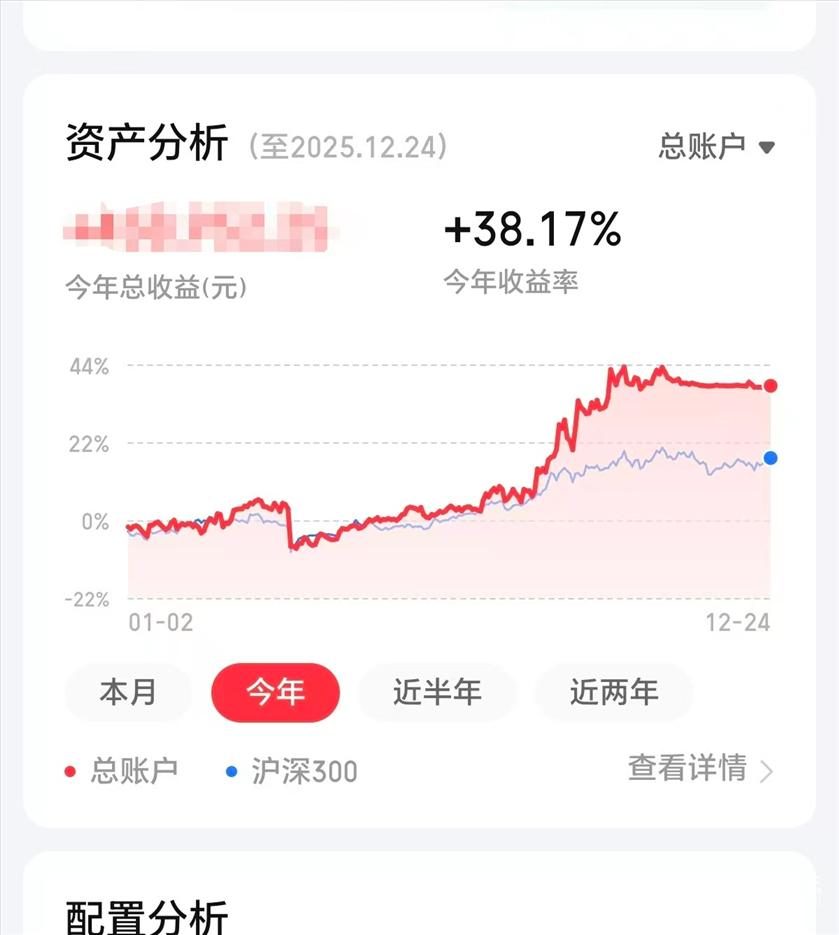Select the 今年 time range
Screen dimensions: 839x935
click(x=275, y=692)
